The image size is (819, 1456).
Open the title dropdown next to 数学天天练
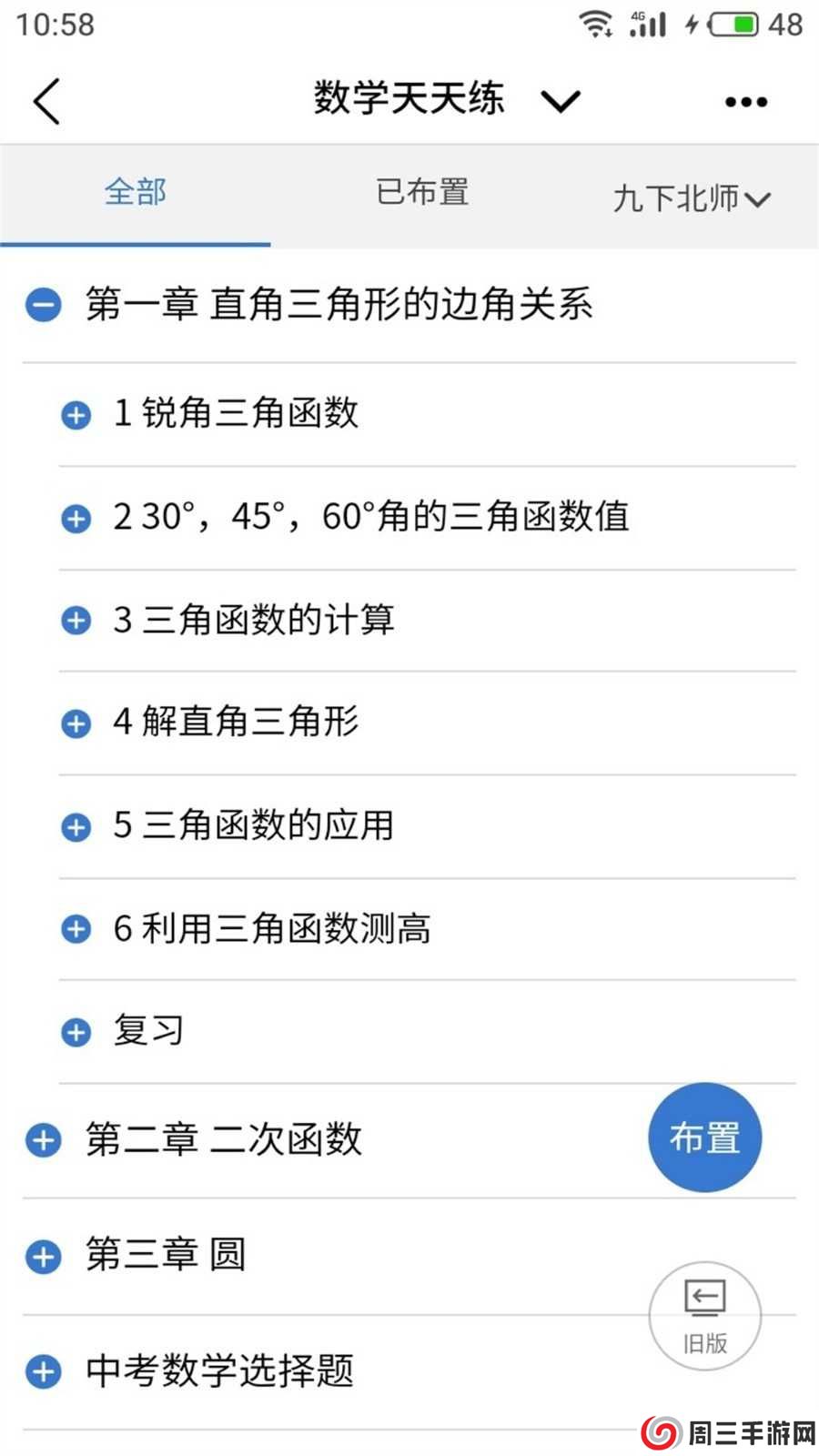560,100
